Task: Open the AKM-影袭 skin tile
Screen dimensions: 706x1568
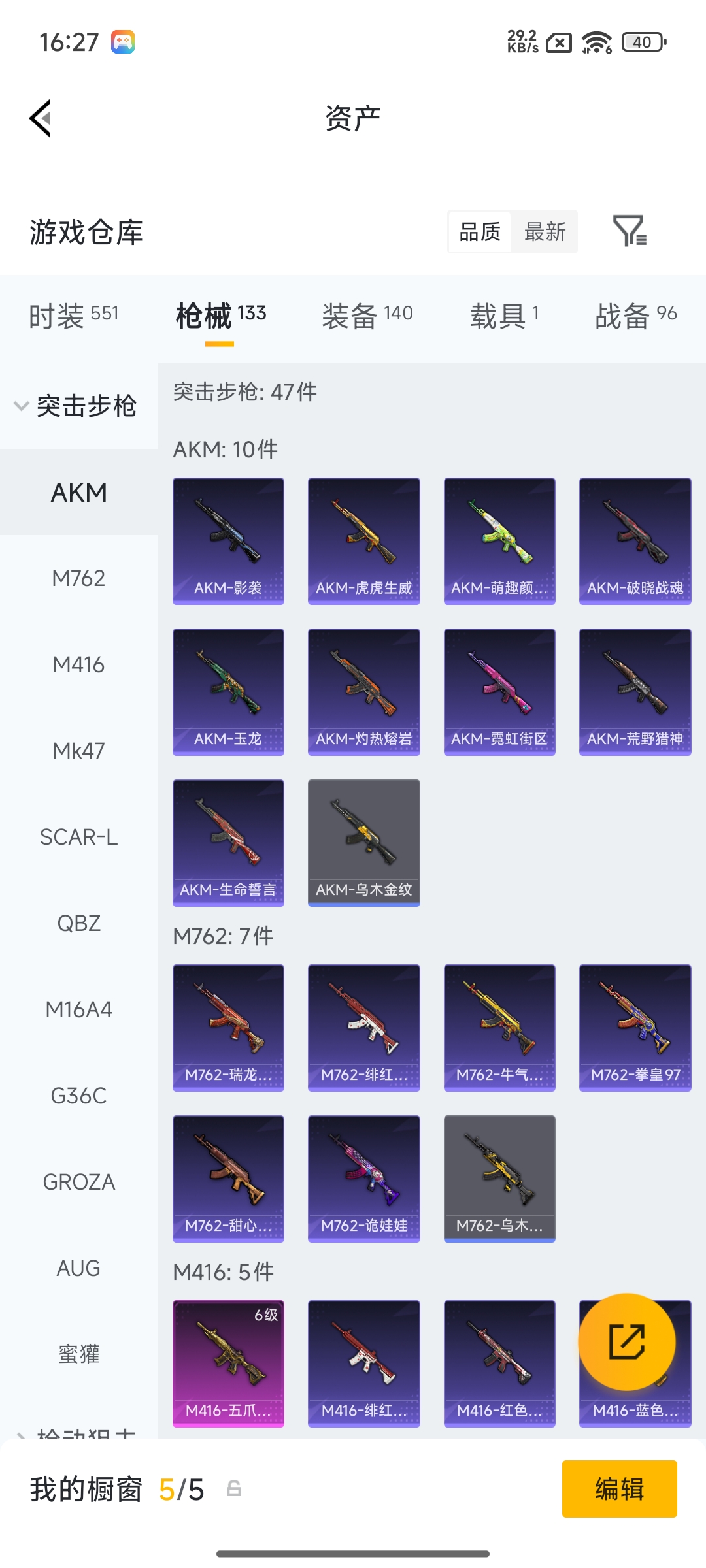Action: click(228, 541)
